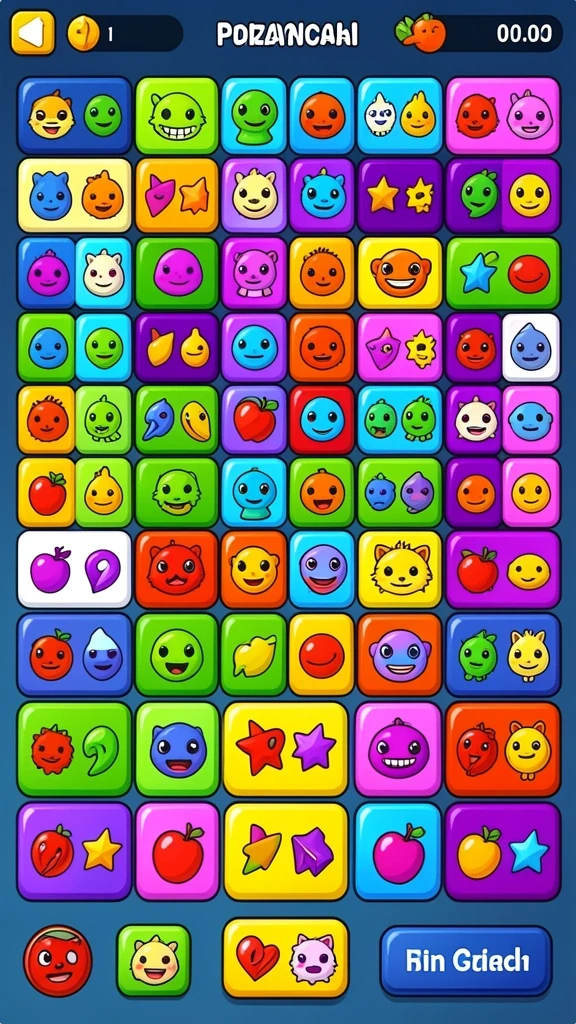576x1024 pixels.
Task: Choose the yellow tile with heart and pink cat
Action: pyautogui.click(x=285, y=958)
